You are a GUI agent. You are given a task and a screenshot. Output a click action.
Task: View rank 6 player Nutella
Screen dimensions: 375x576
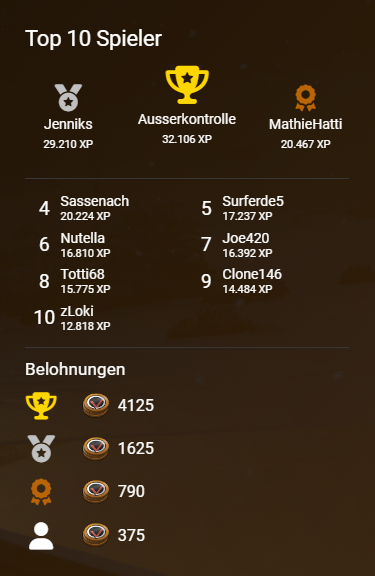click(83, 238)
